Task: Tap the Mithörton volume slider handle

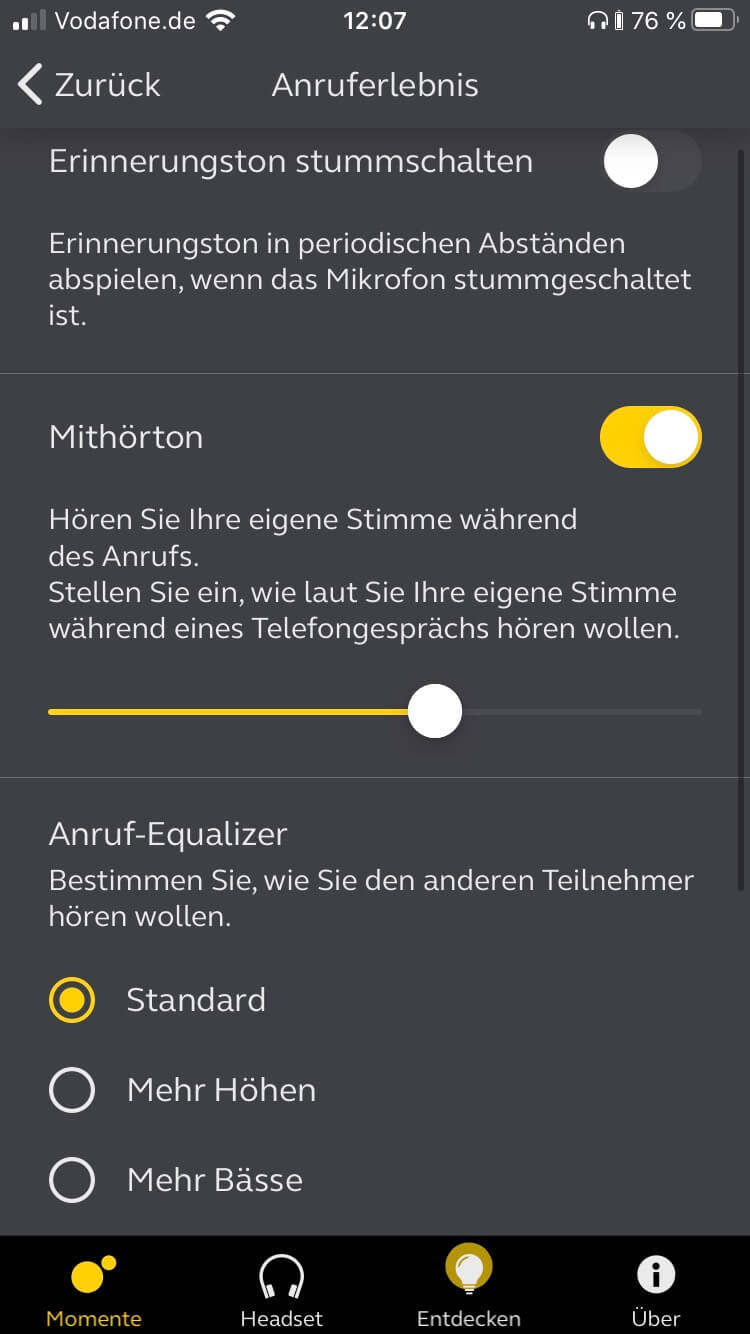Action: pyautogui.click(x=435, y=712)
